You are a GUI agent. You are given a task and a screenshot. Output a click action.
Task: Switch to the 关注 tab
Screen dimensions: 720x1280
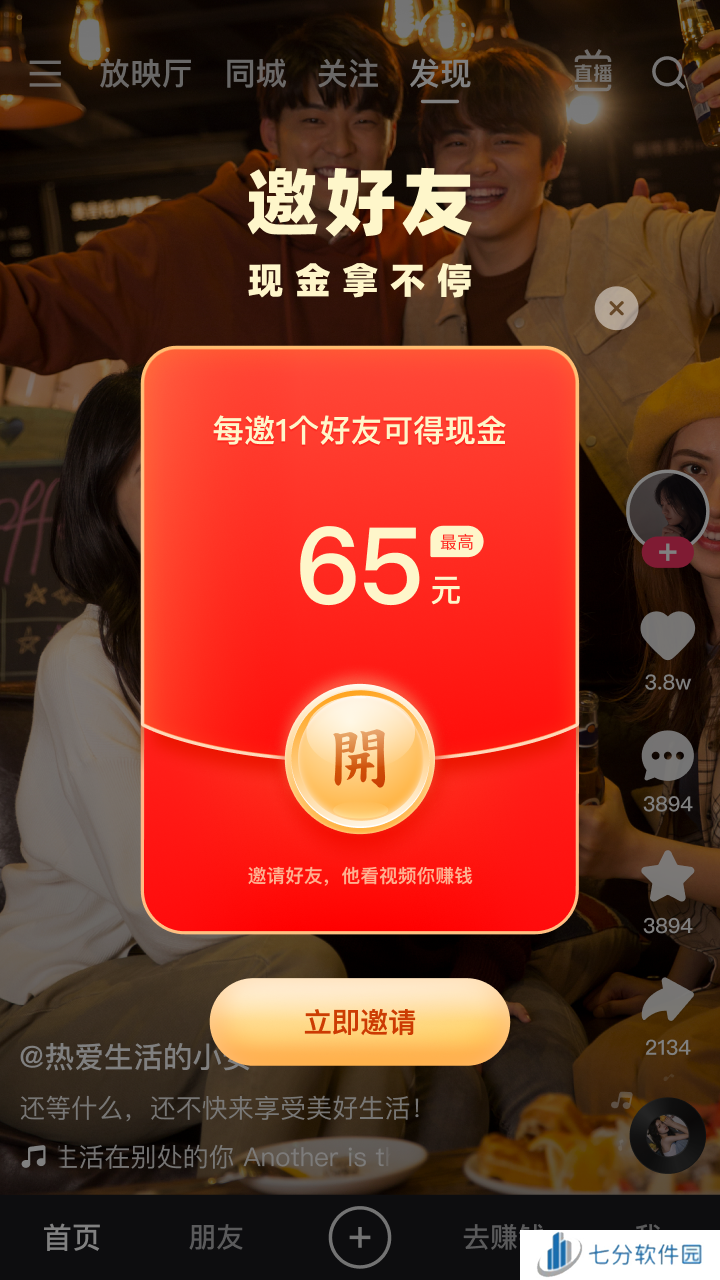348,73
